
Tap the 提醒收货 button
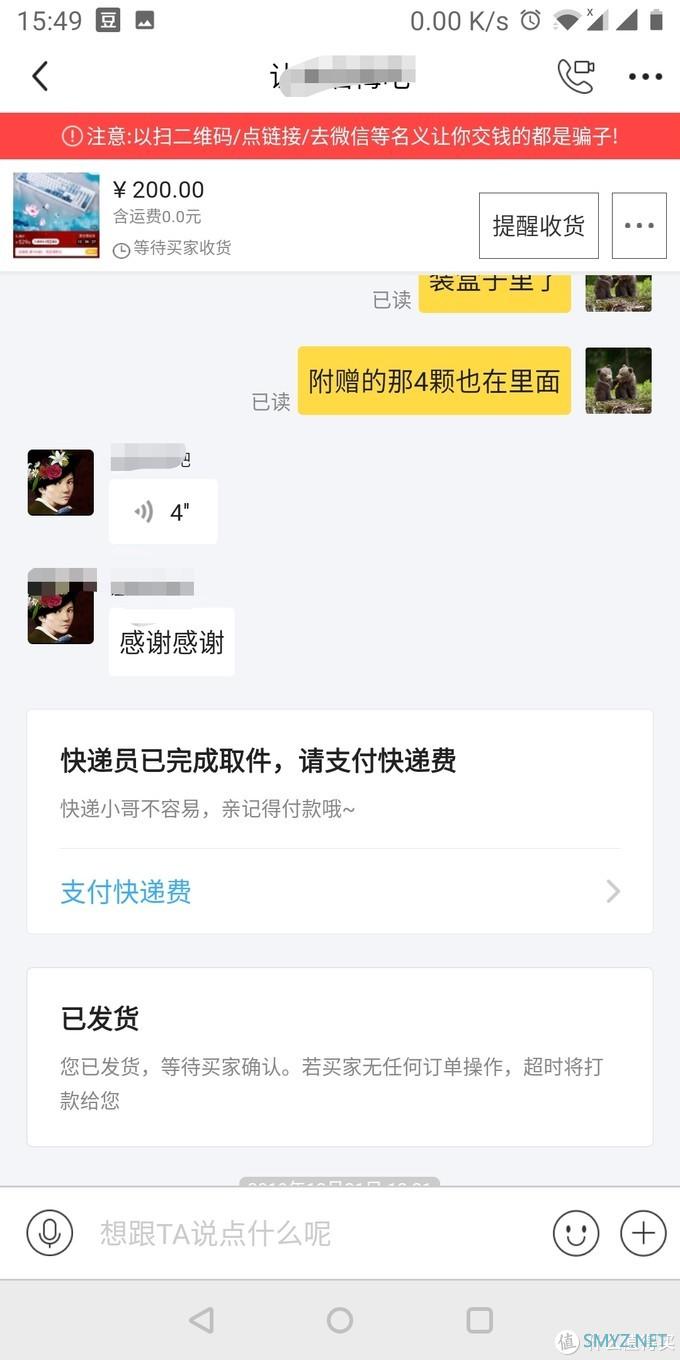point(538,226)
